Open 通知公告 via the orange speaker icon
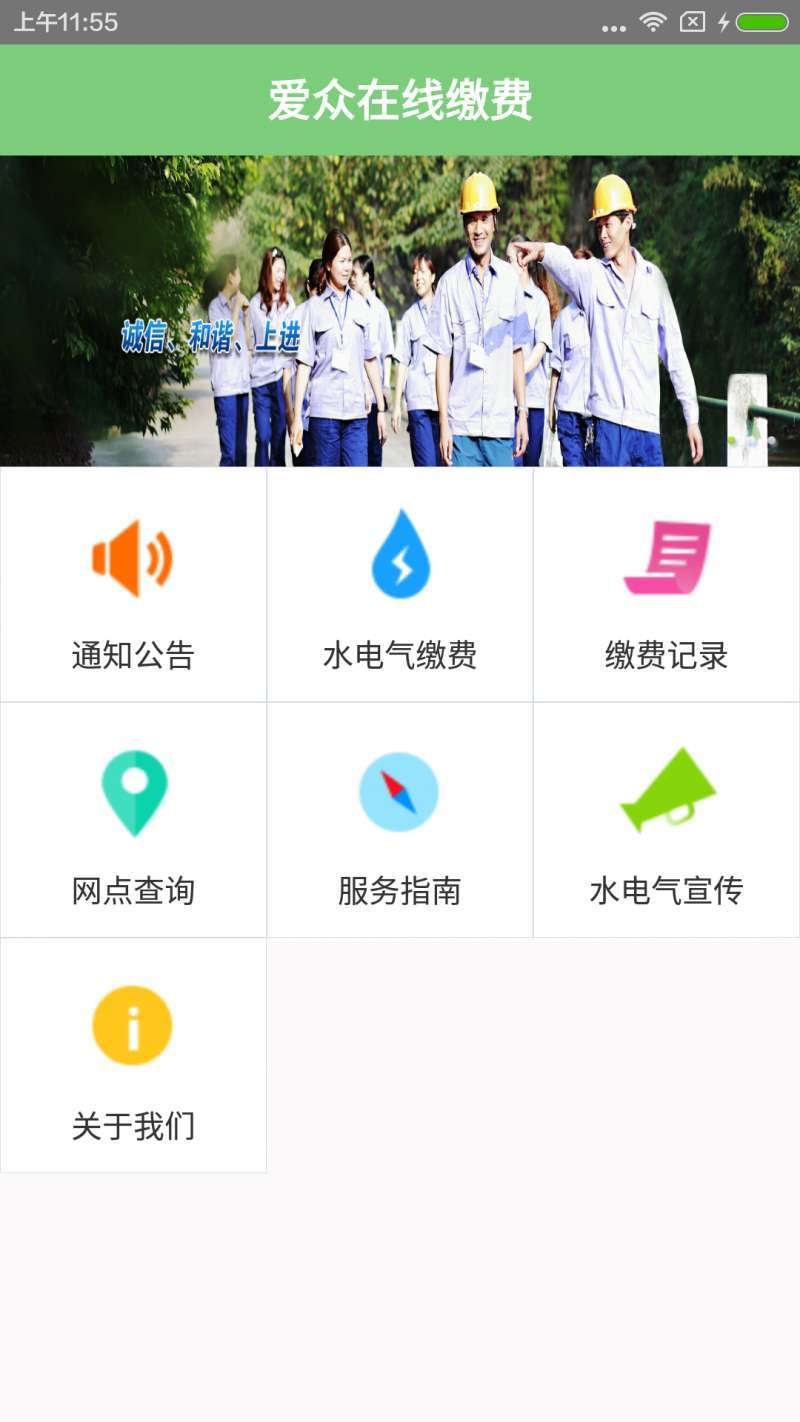The width and height of the screenshot is (800, 1422). (131, 557)
